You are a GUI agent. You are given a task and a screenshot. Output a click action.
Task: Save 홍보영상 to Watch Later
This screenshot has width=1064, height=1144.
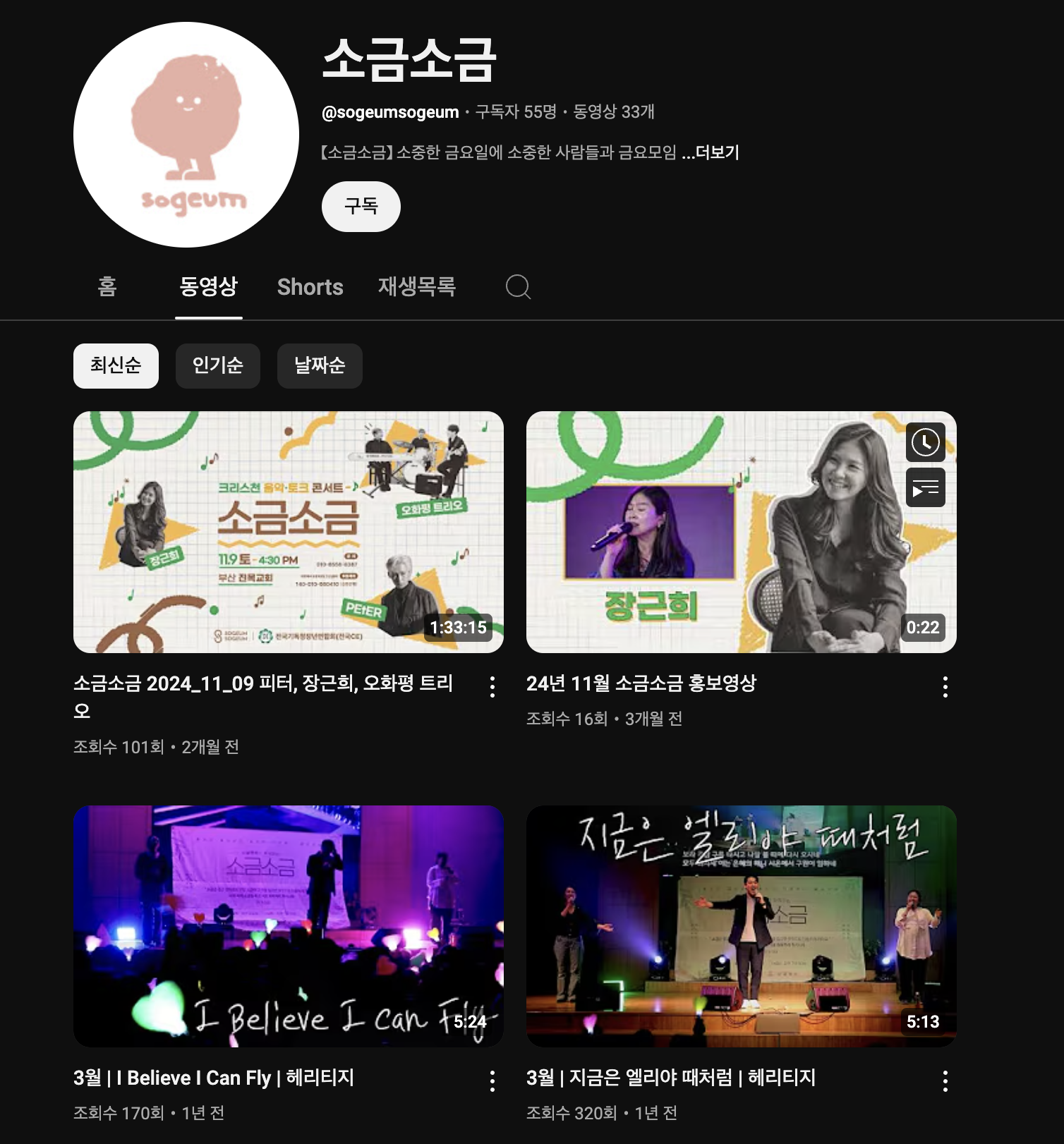(x=925, y=443)
